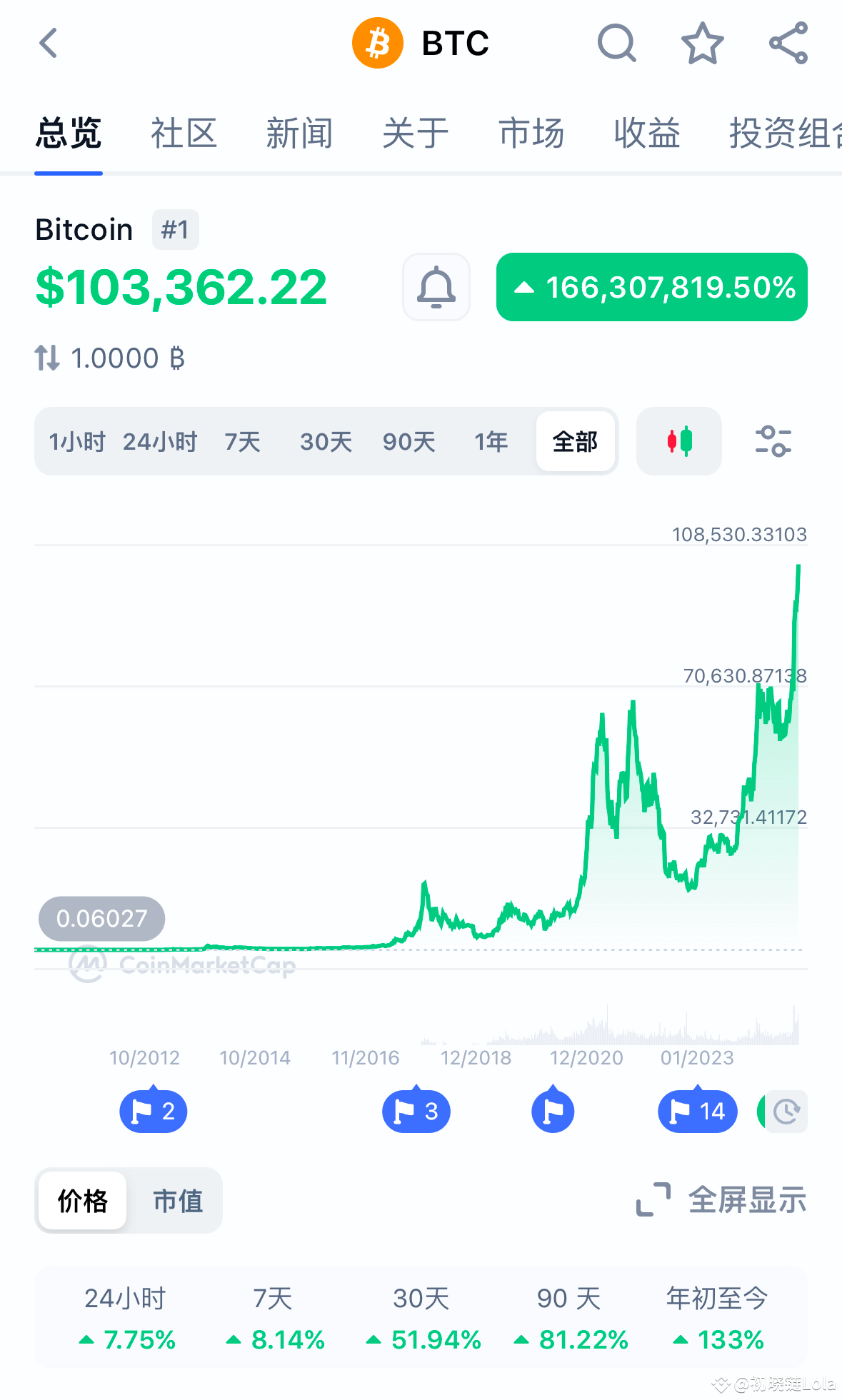Tap the Bitcoin logo next to BTC
The image size is (842, 1400).
[377, 43]
